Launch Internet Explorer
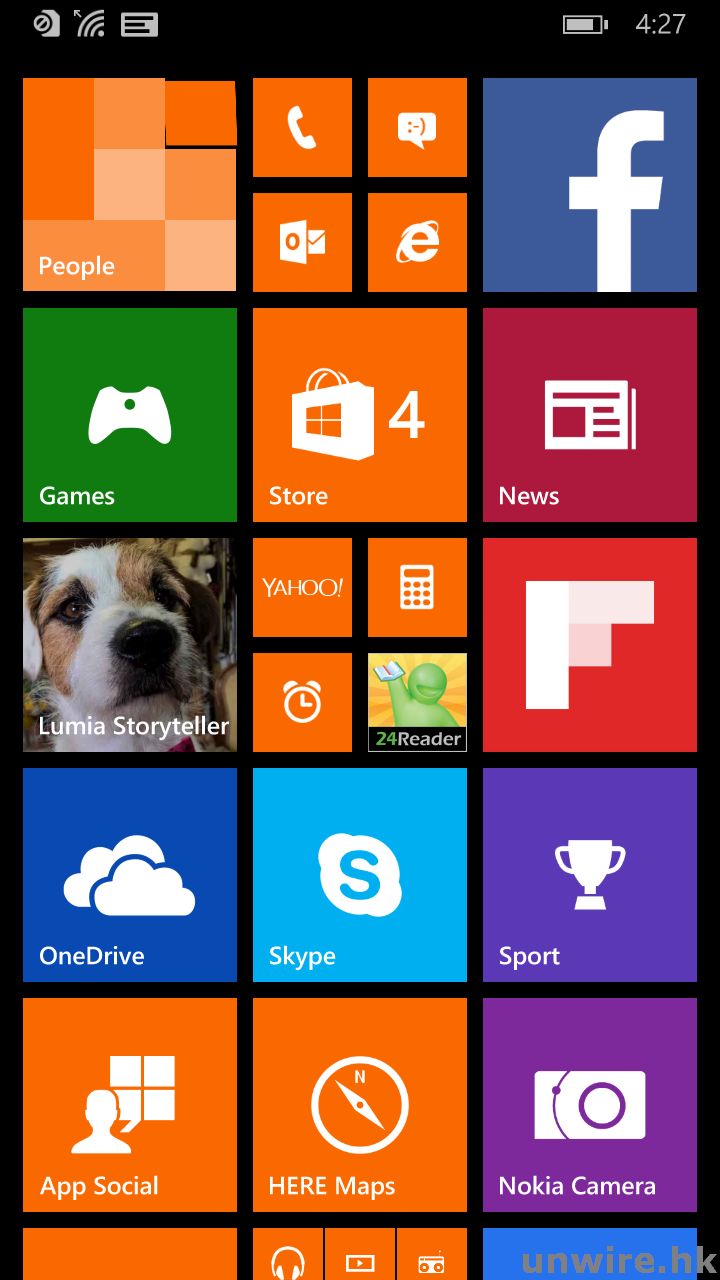The image size is (720, 1280). click(417, 243)
